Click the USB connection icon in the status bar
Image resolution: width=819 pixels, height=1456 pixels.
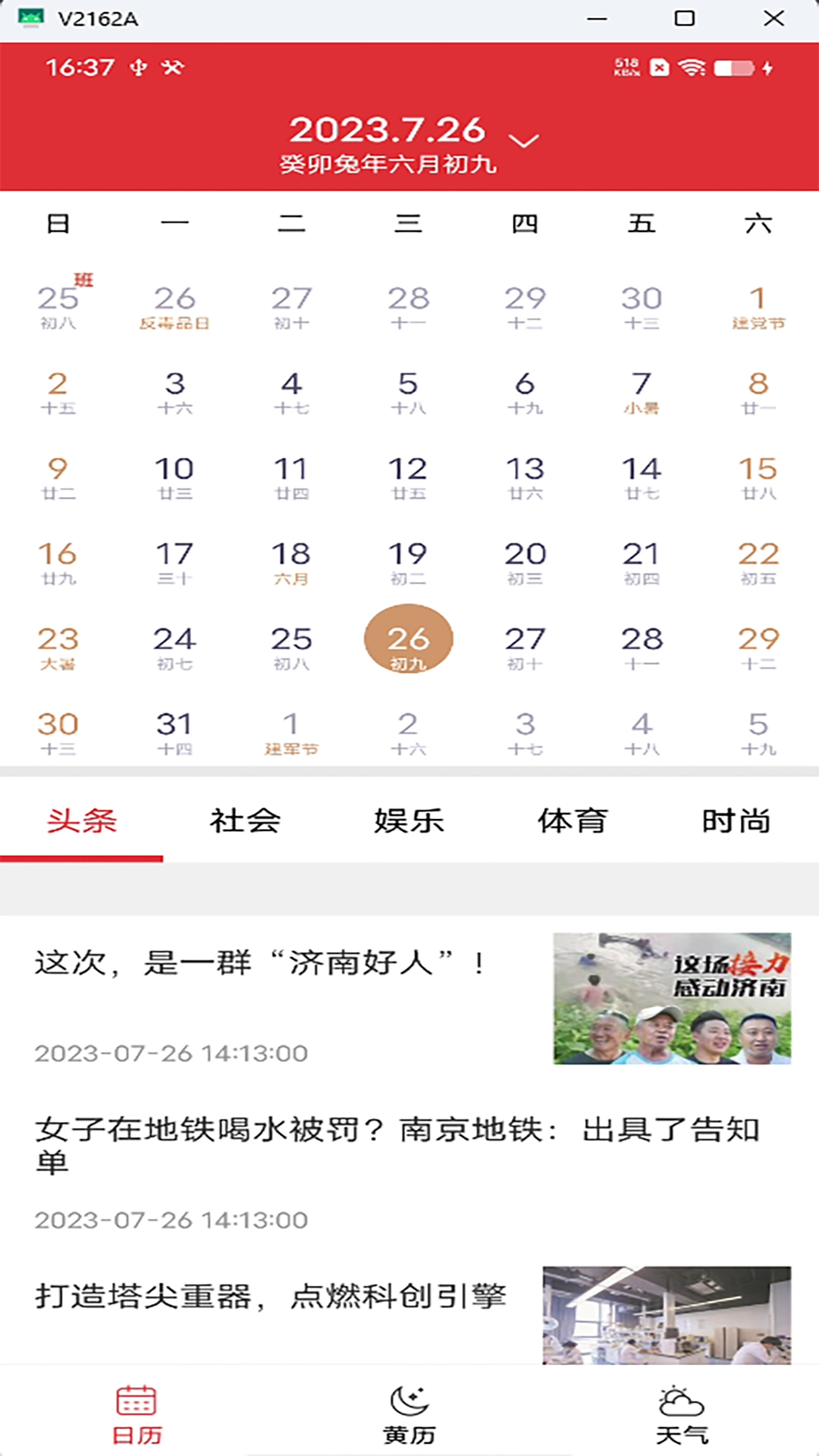click(138, 68)
